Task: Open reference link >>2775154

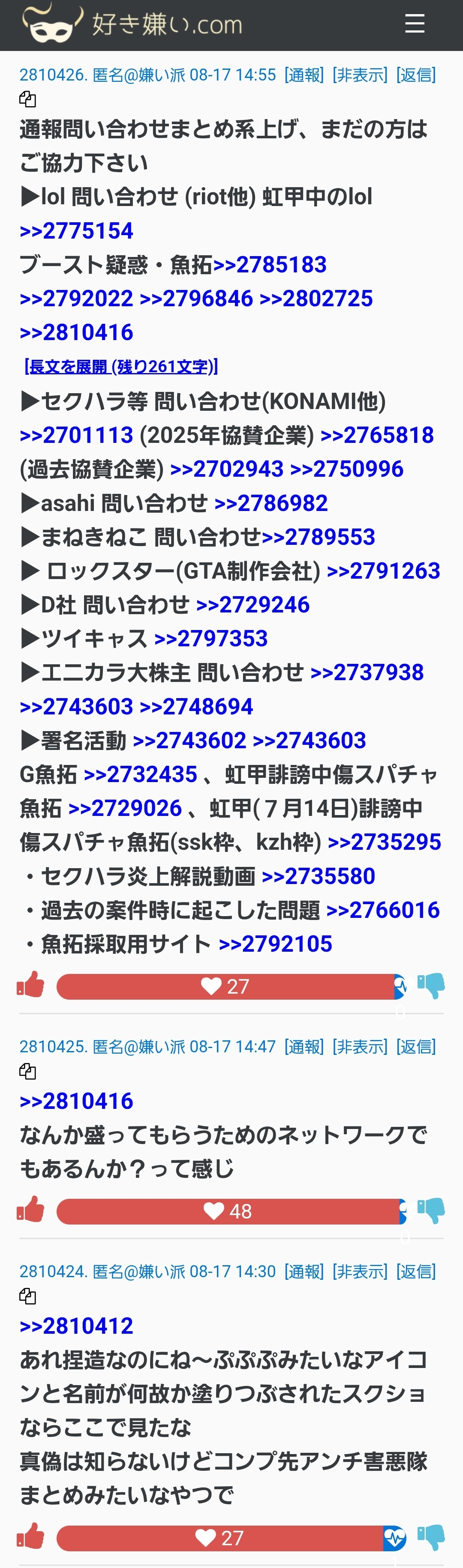Action: coord(76,231)
